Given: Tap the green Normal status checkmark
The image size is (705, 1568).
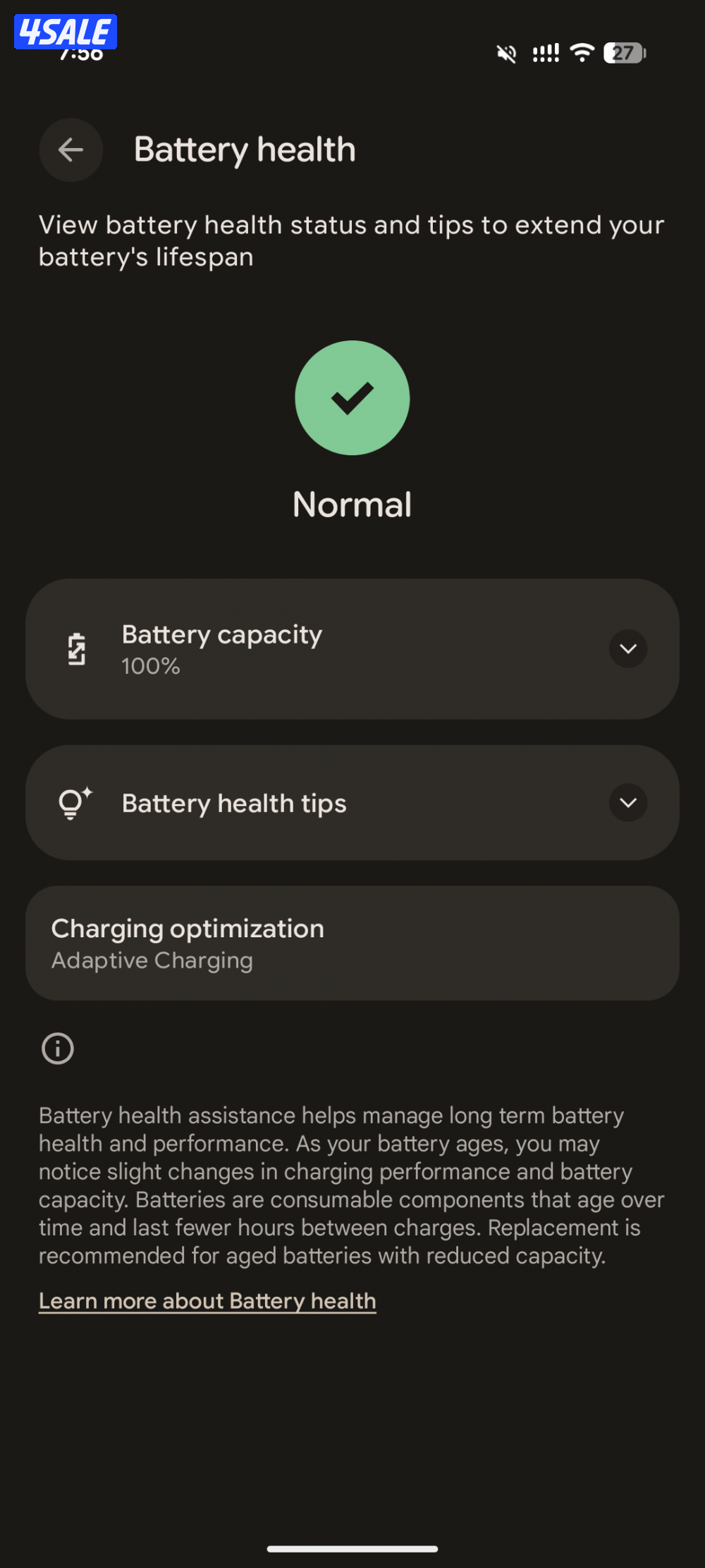Looking at the screenshot, I should click(352, 398).
